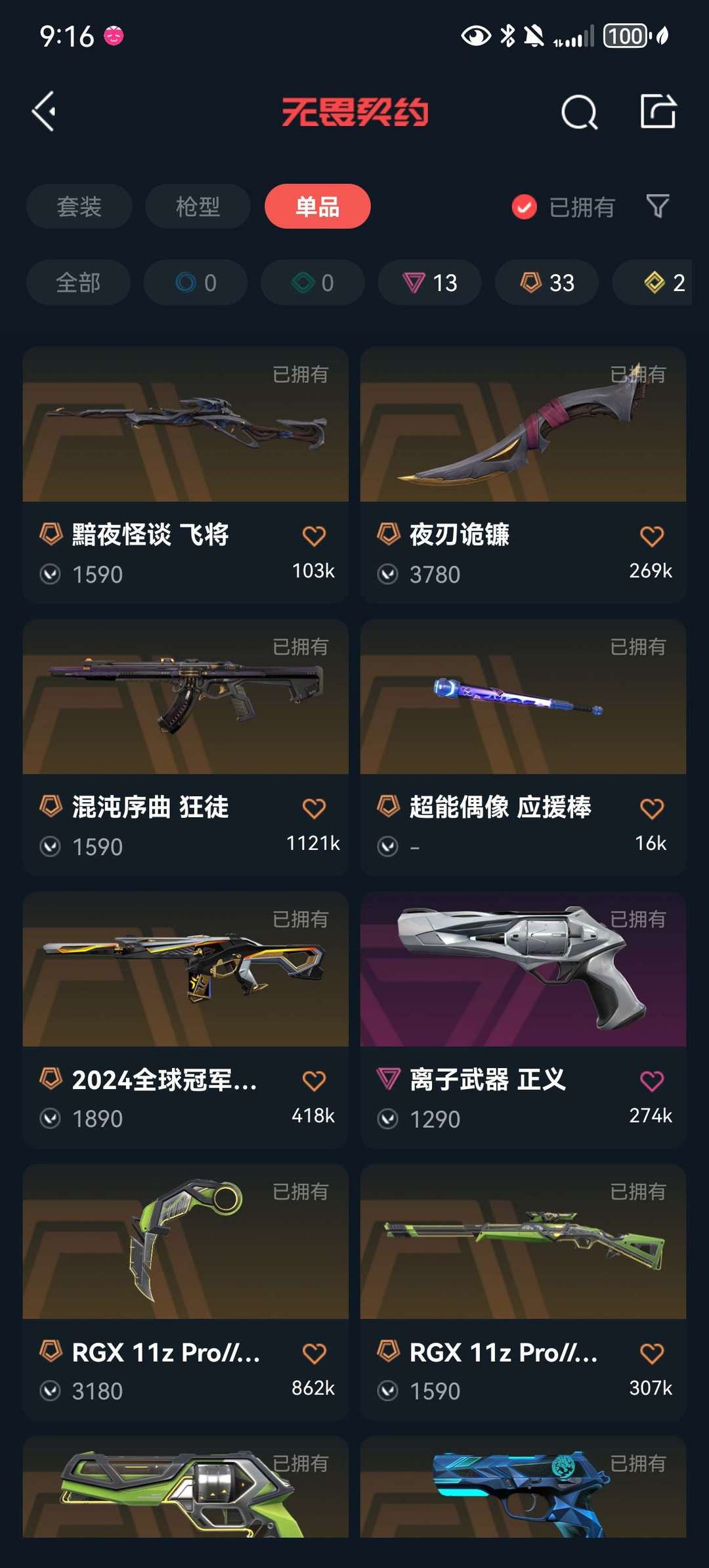Image resolution: width=709 pixels, height=1568 pixels.
Task: Like the RGX 11z Pro skin priced 1590
Action: click(x=652, y=1353)
